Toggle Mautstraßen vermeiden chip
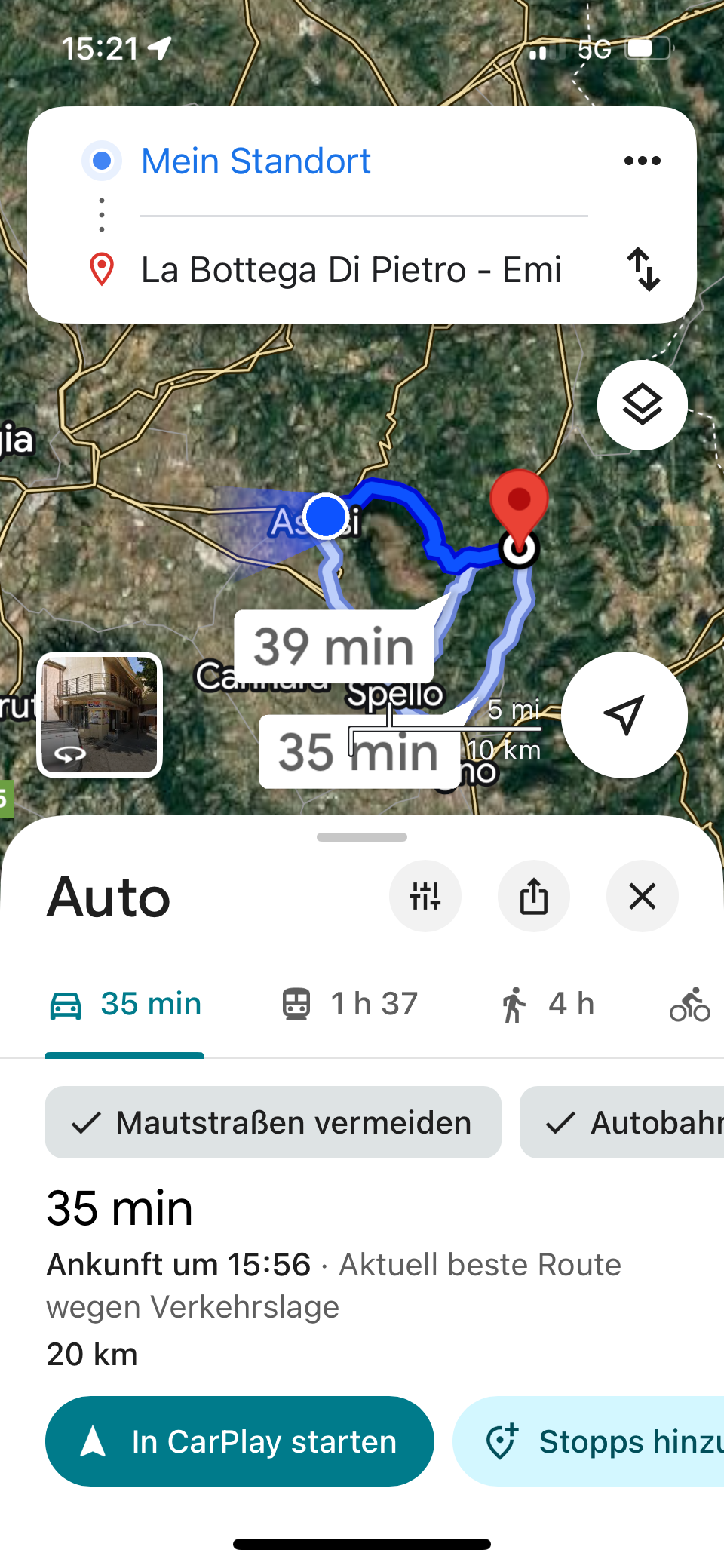The width and height of the screenshot is (724, 1568). [273, 1122]
